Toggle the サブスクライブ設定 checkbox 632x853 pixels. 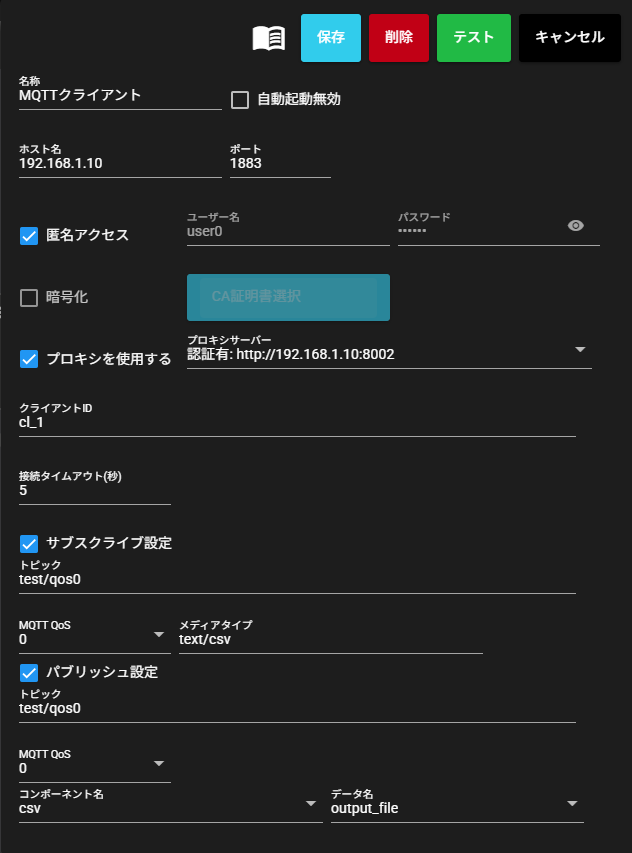click(30, 544)
